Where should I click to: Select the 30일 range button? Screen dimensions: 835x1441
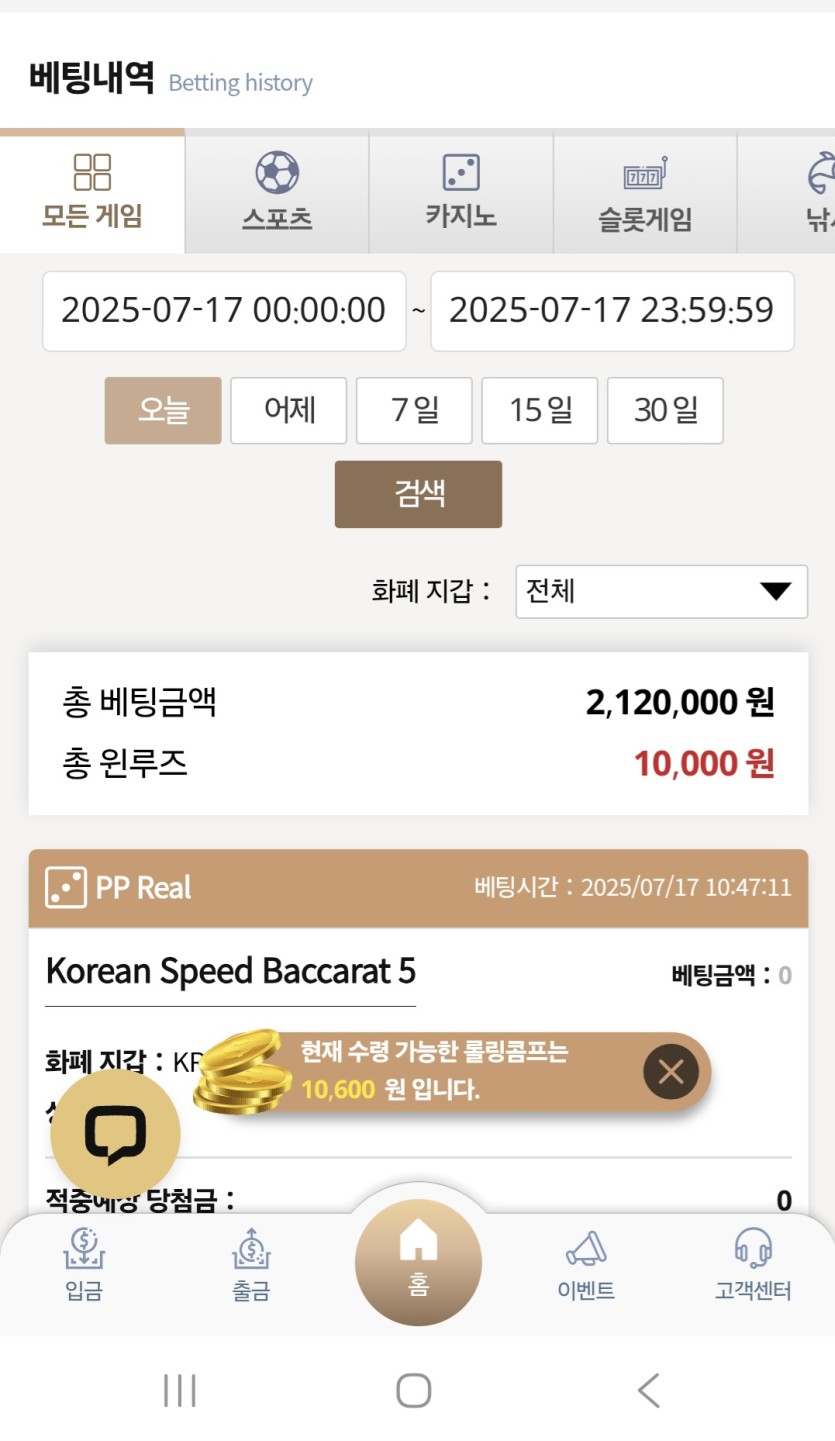665,410
